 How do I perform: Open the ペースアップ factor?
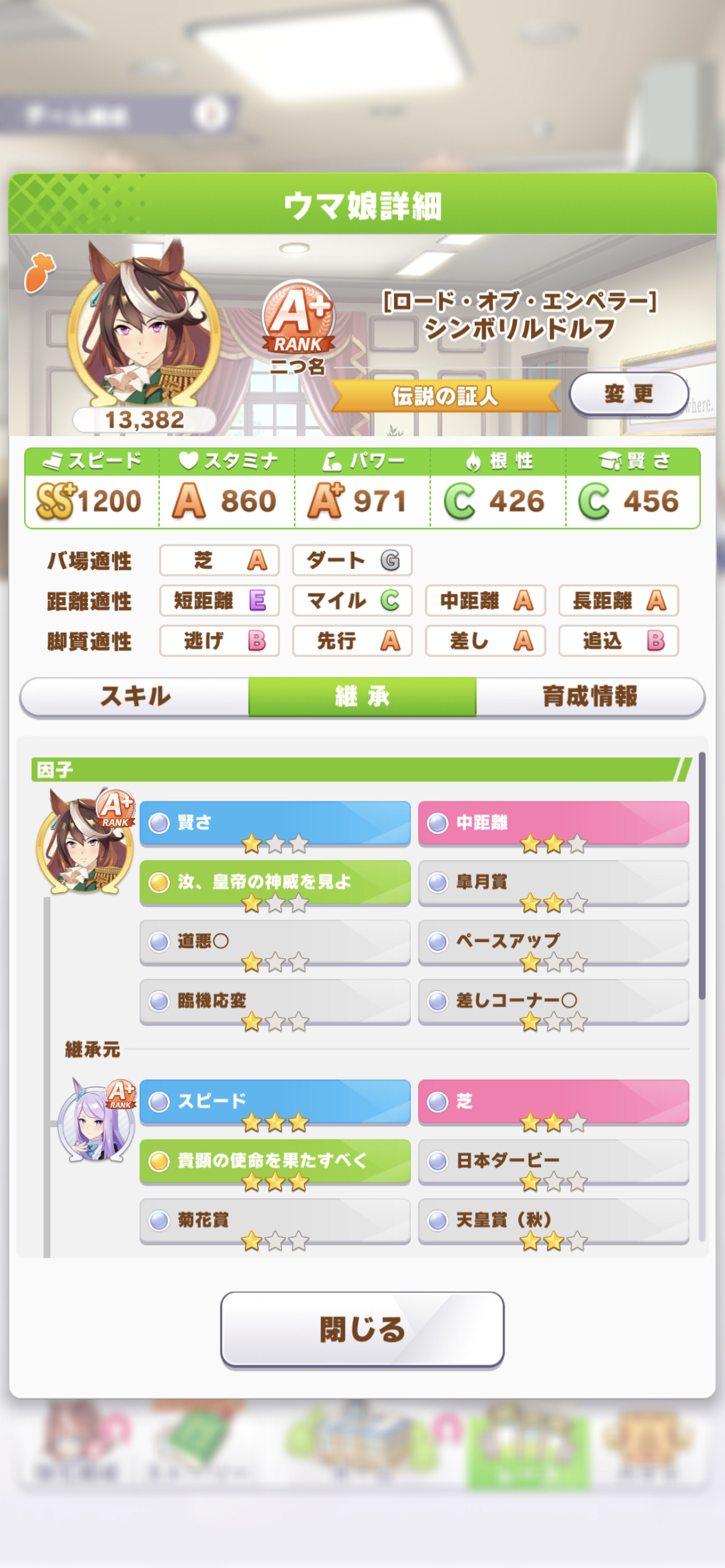tap(553, 943)
